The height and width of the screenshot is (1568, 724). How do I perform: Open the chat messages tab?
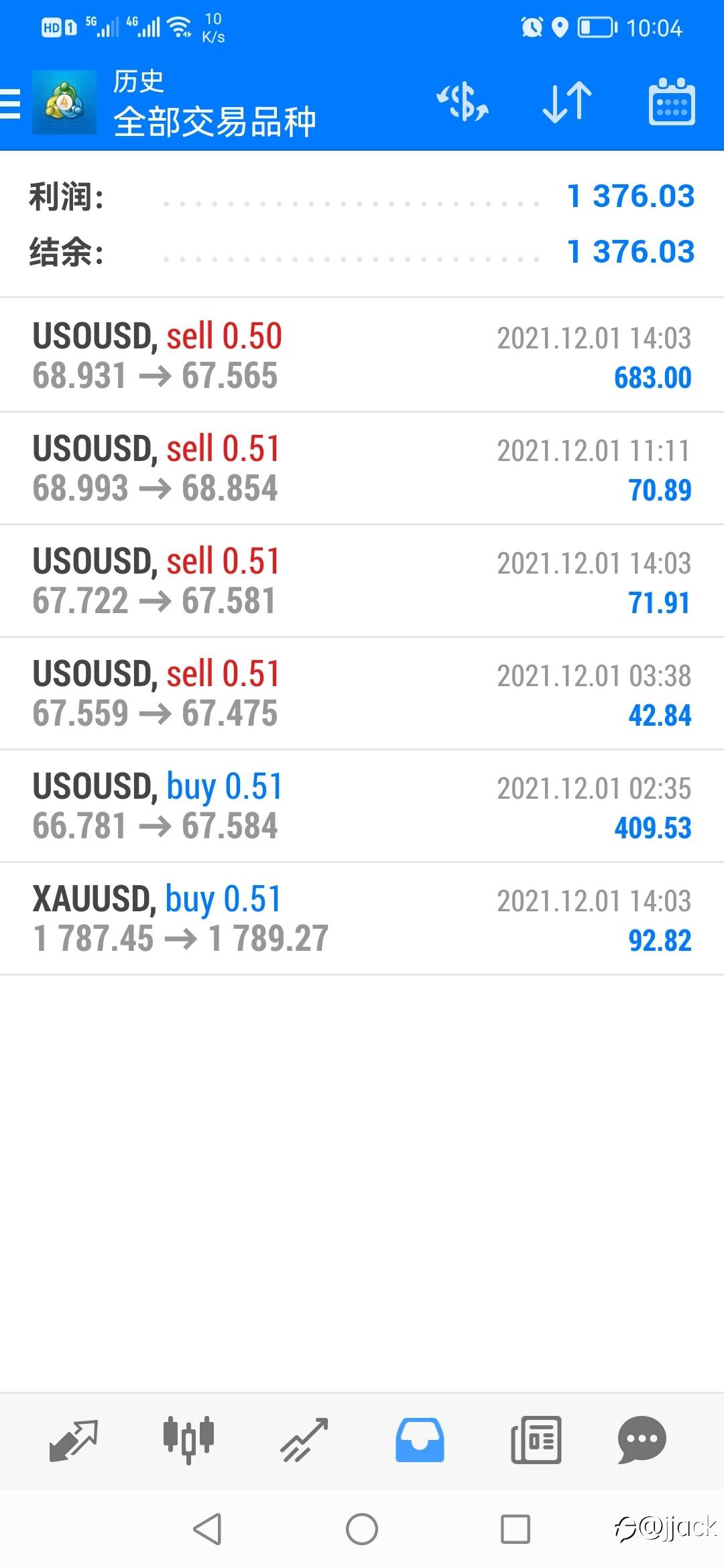point(642,1440)
